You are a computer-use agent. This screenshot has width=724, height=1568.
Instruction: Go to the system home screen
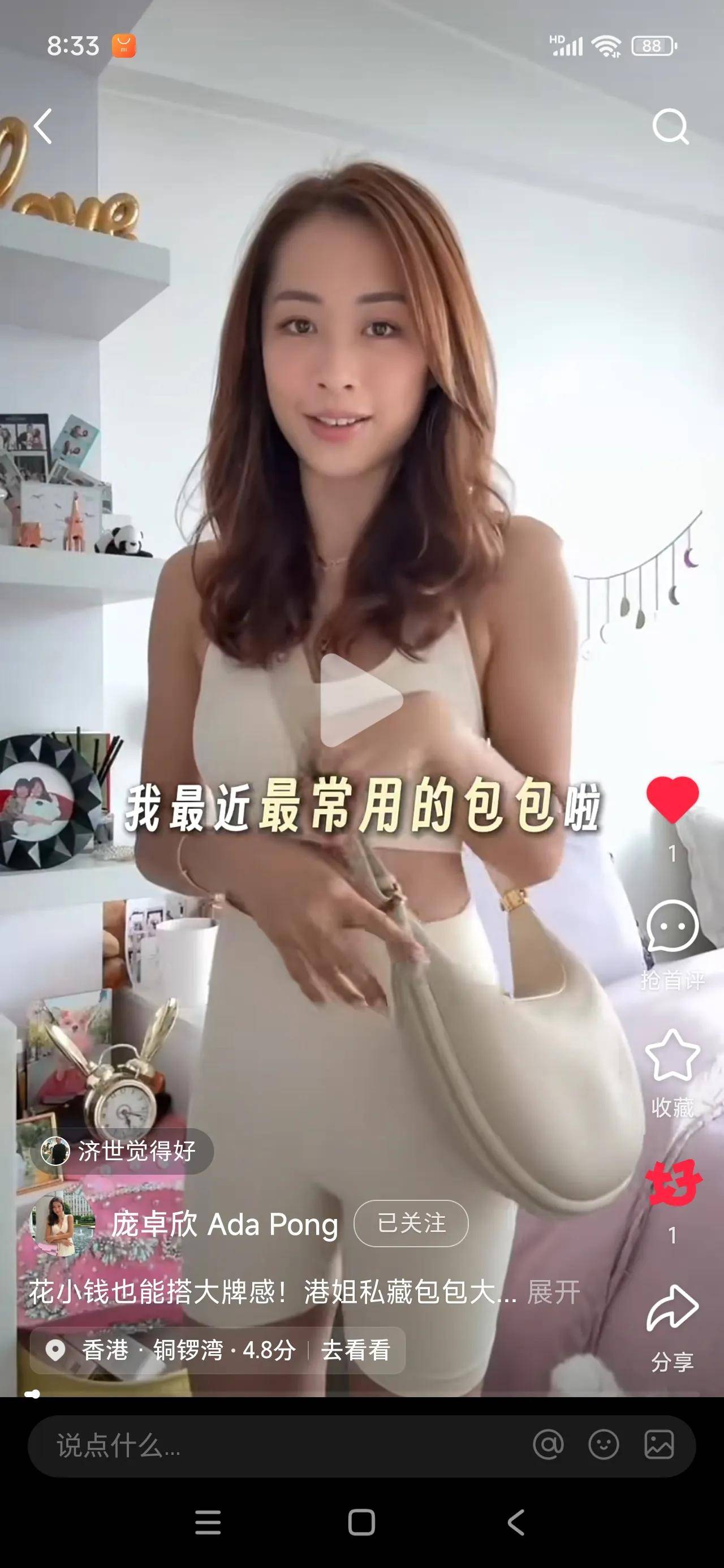coord(361,1522)
